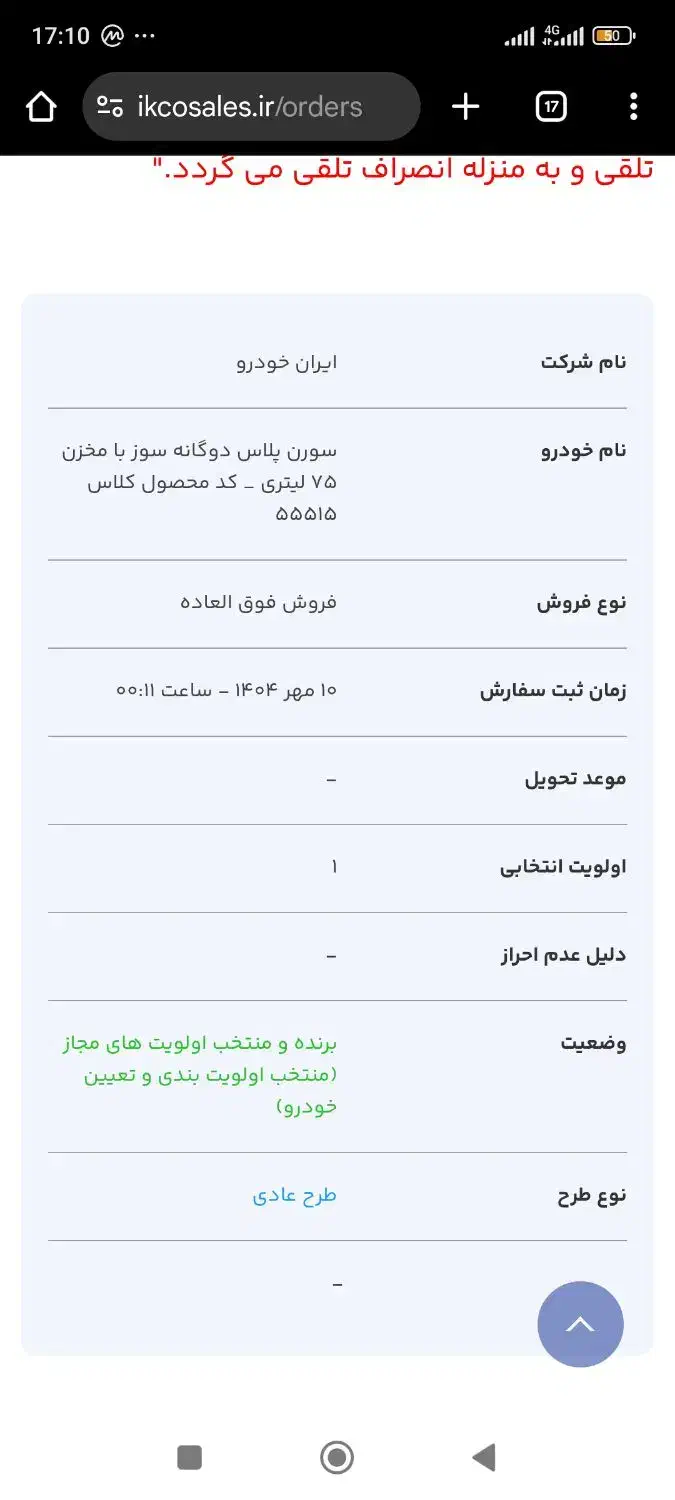Open the browser overflow menu
This screenshot has height=1500, width=675.
(634, 107)
